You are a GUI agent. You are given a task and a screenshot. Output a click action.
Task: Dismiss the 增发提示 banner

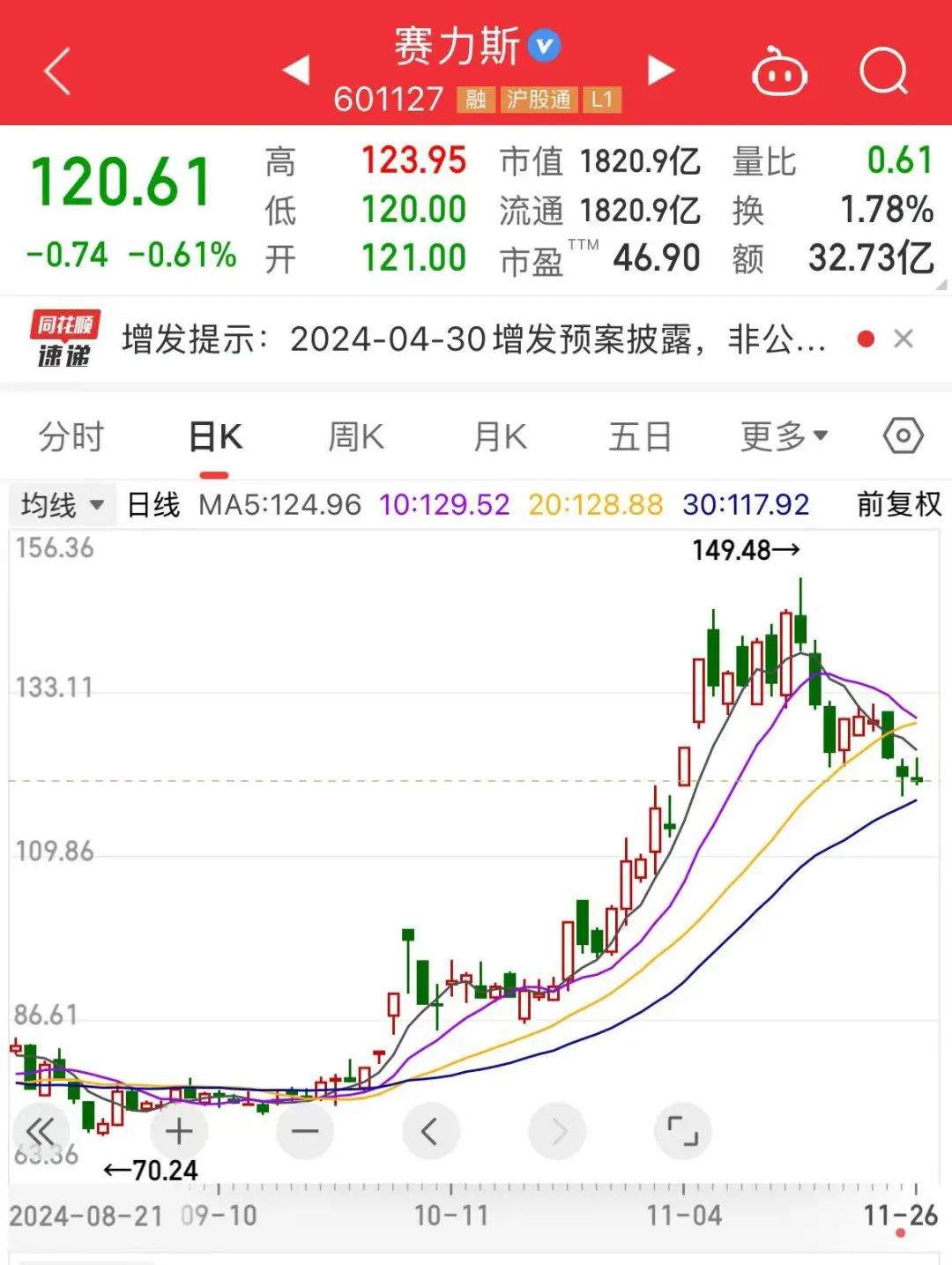pyautogui.click(x=904, y=339)
